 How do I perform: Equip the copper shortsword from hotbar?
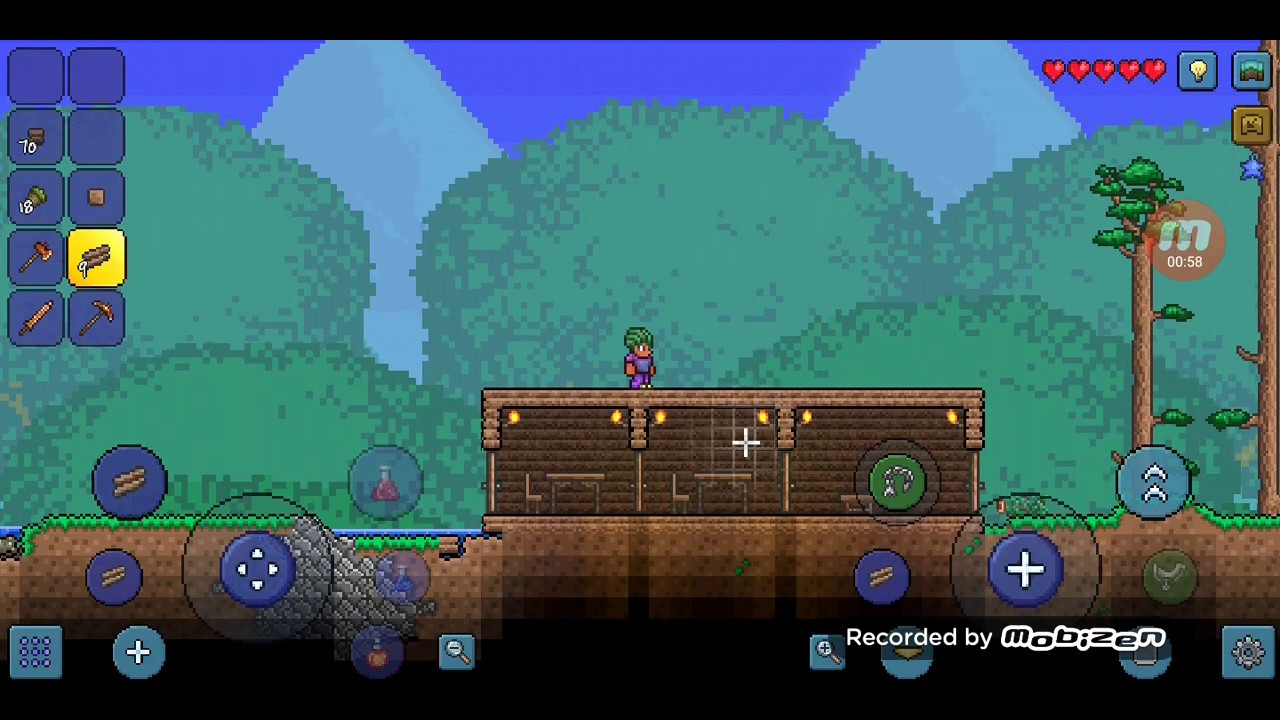[x=35, y=320]
